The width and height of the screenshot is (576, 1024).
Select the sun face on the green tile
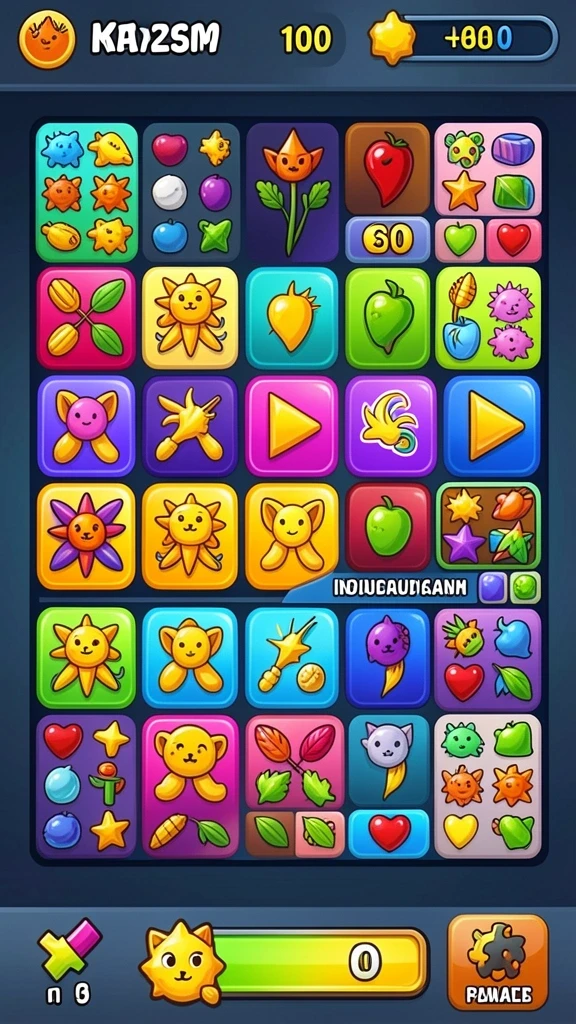pos(86,658)
